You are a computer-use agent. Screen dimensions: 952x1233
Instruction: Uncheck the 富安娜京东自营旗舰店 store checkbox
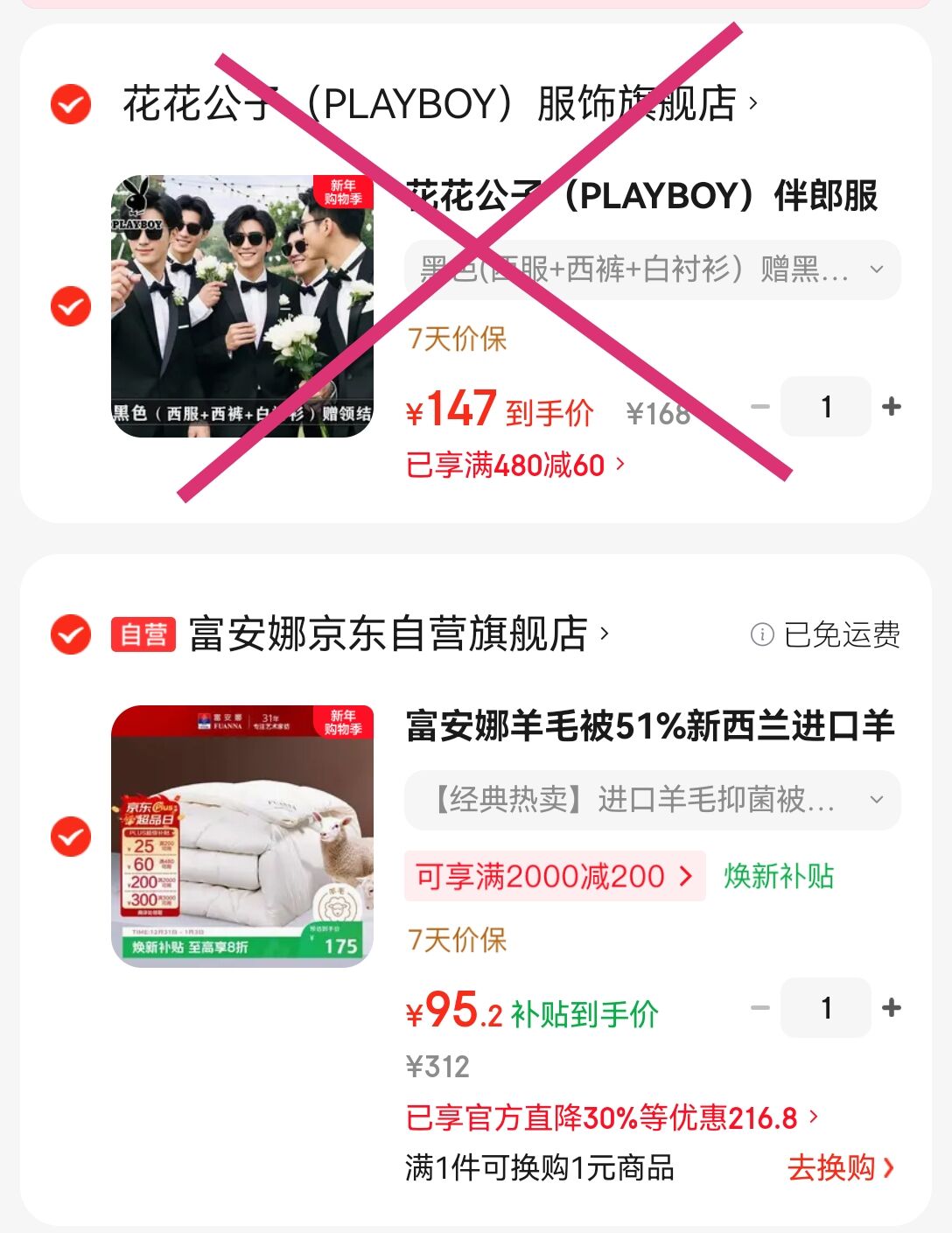71,634
